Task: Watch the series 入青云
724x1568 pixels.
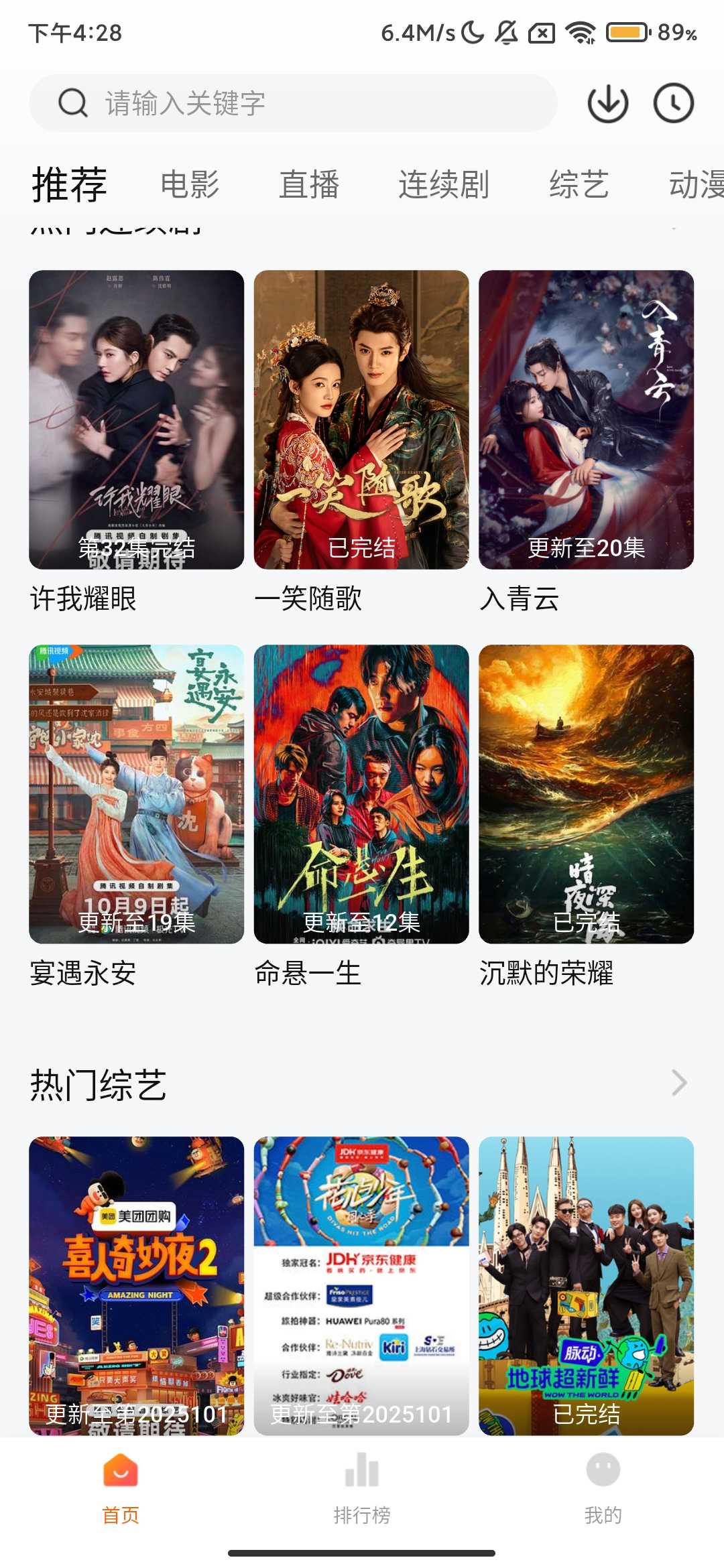Action: coord(586,419)
